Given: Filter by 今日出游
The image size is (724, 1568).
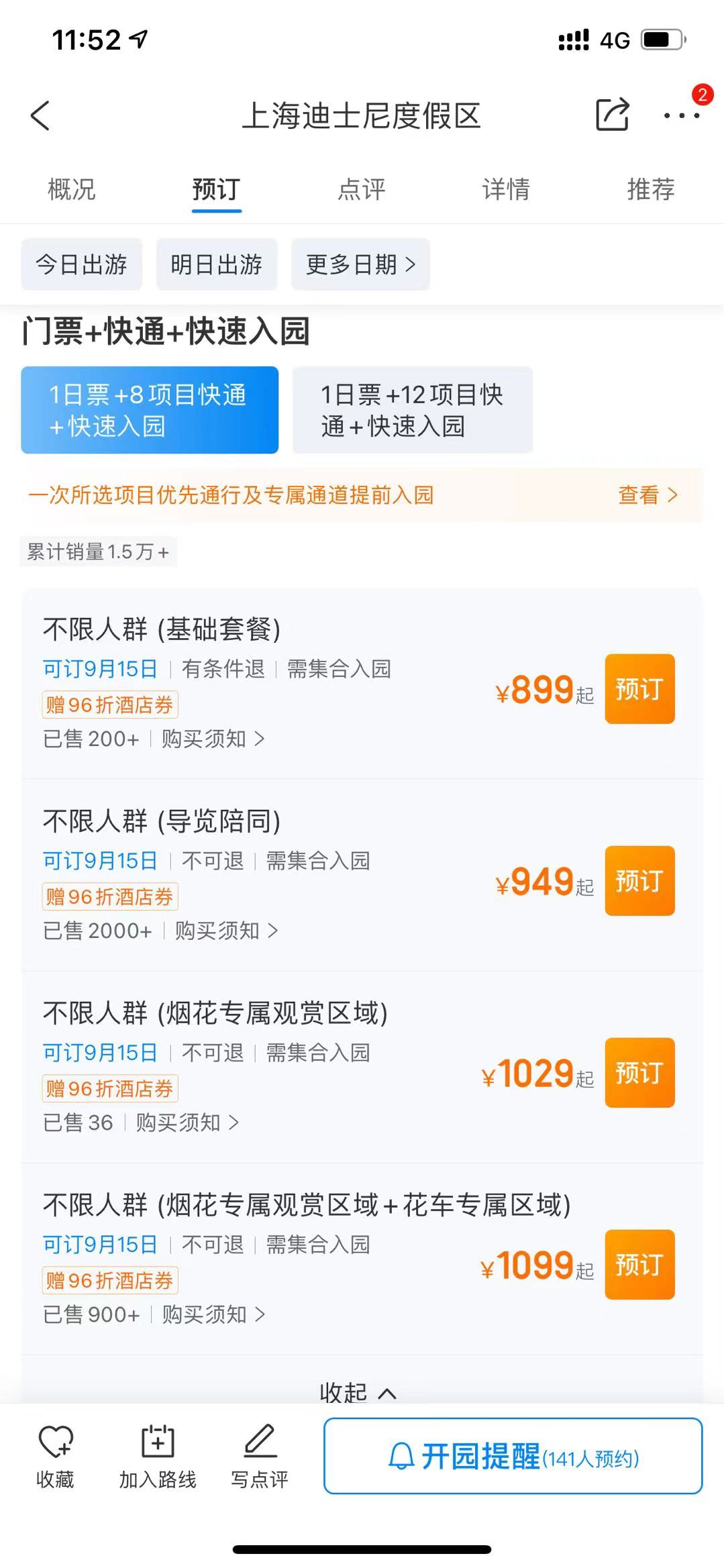Looking at the screenshot, I should [81, 264].
